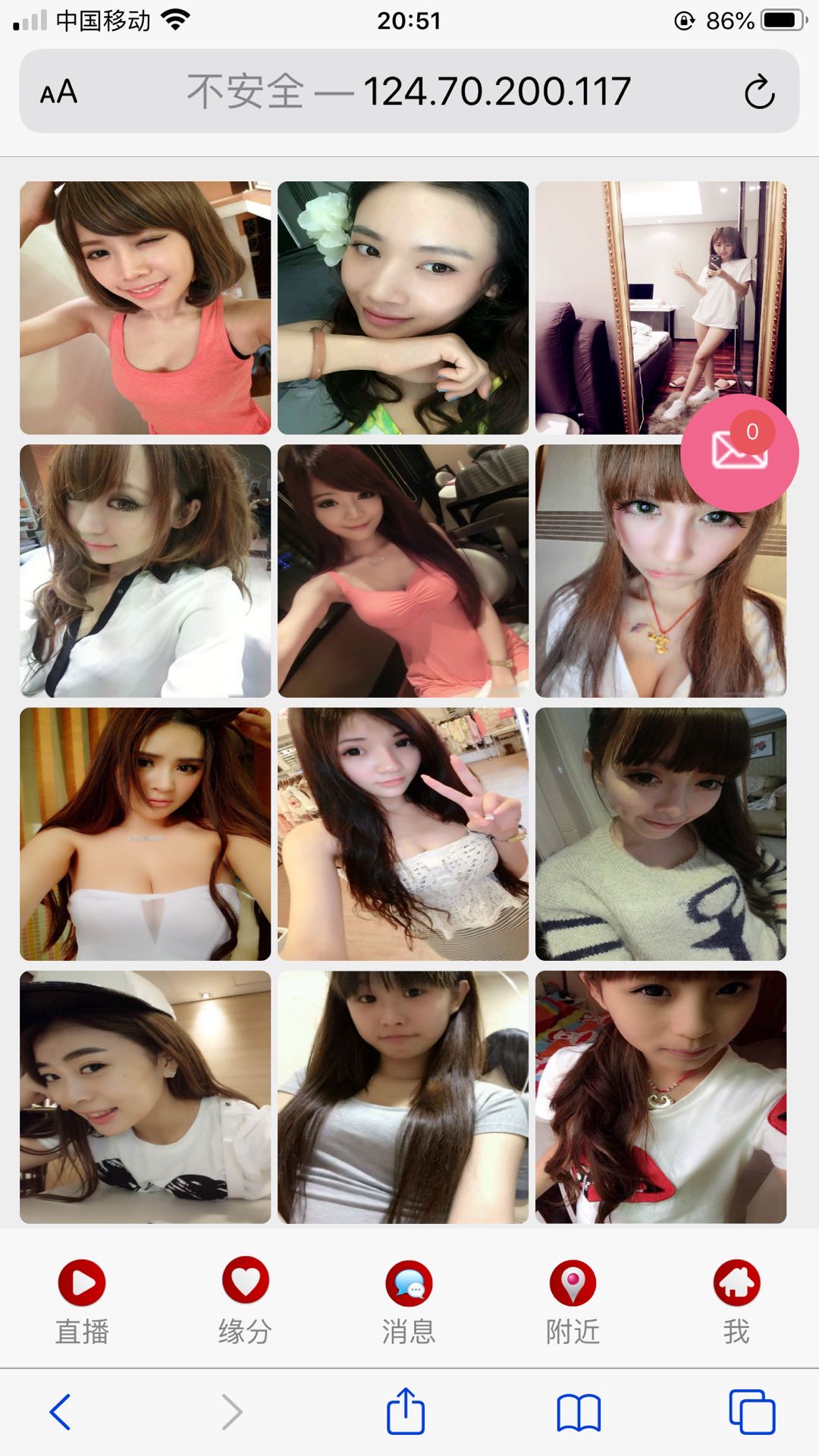Share this page via the share icon
Image resolution: width=819 pixels, height=1456 pixels.
click(x=406, y=1410)
